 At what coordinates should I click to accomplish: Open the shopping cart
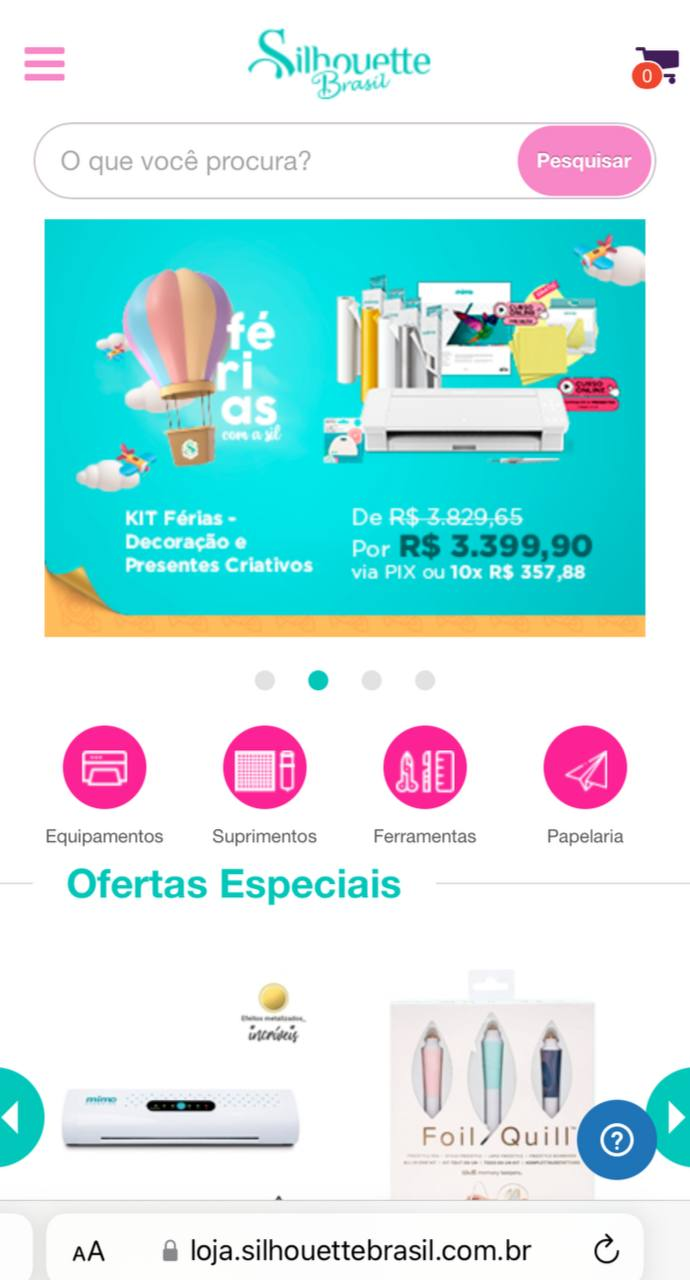pyautogui.click(x=655, y=66)
